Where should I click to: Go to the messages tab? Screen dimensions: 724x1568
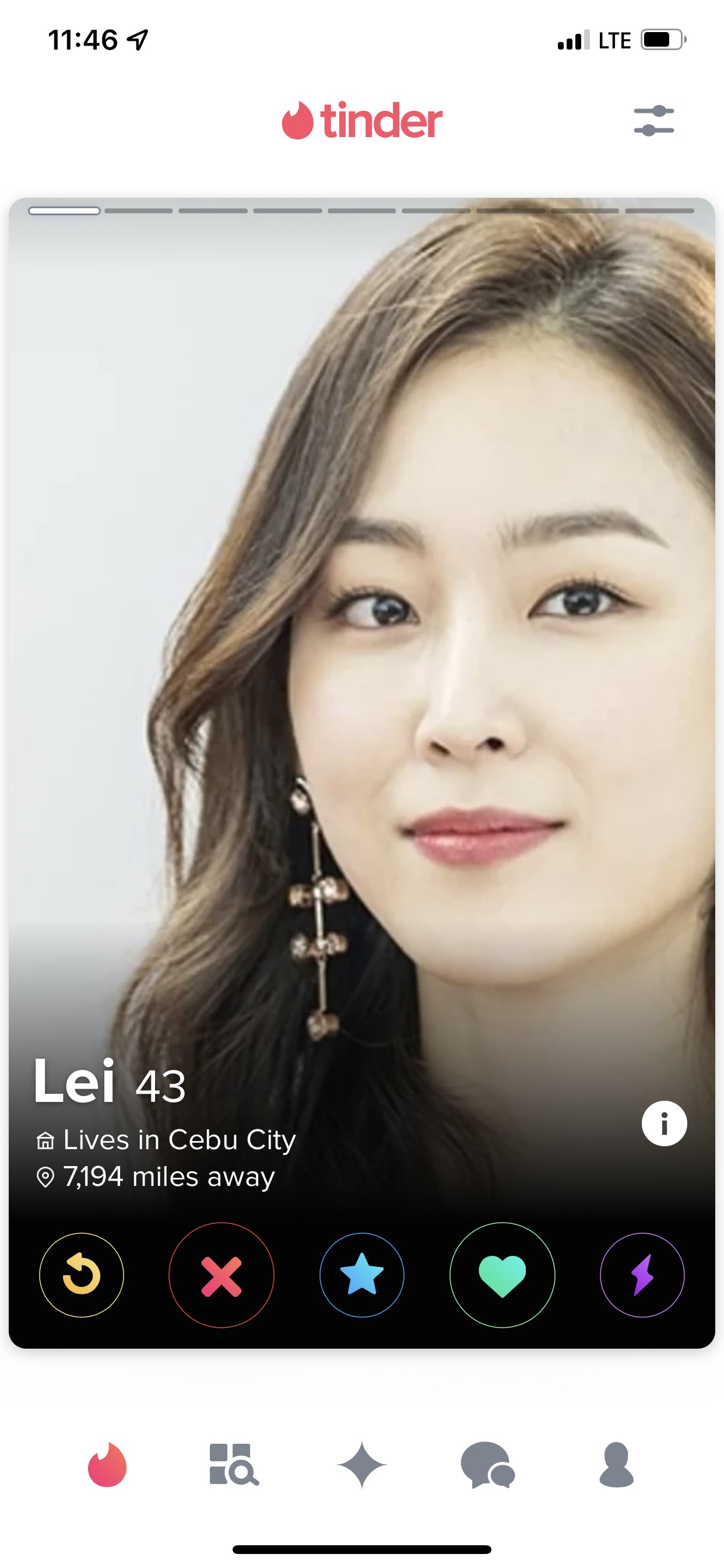(x=488, y=1465)
